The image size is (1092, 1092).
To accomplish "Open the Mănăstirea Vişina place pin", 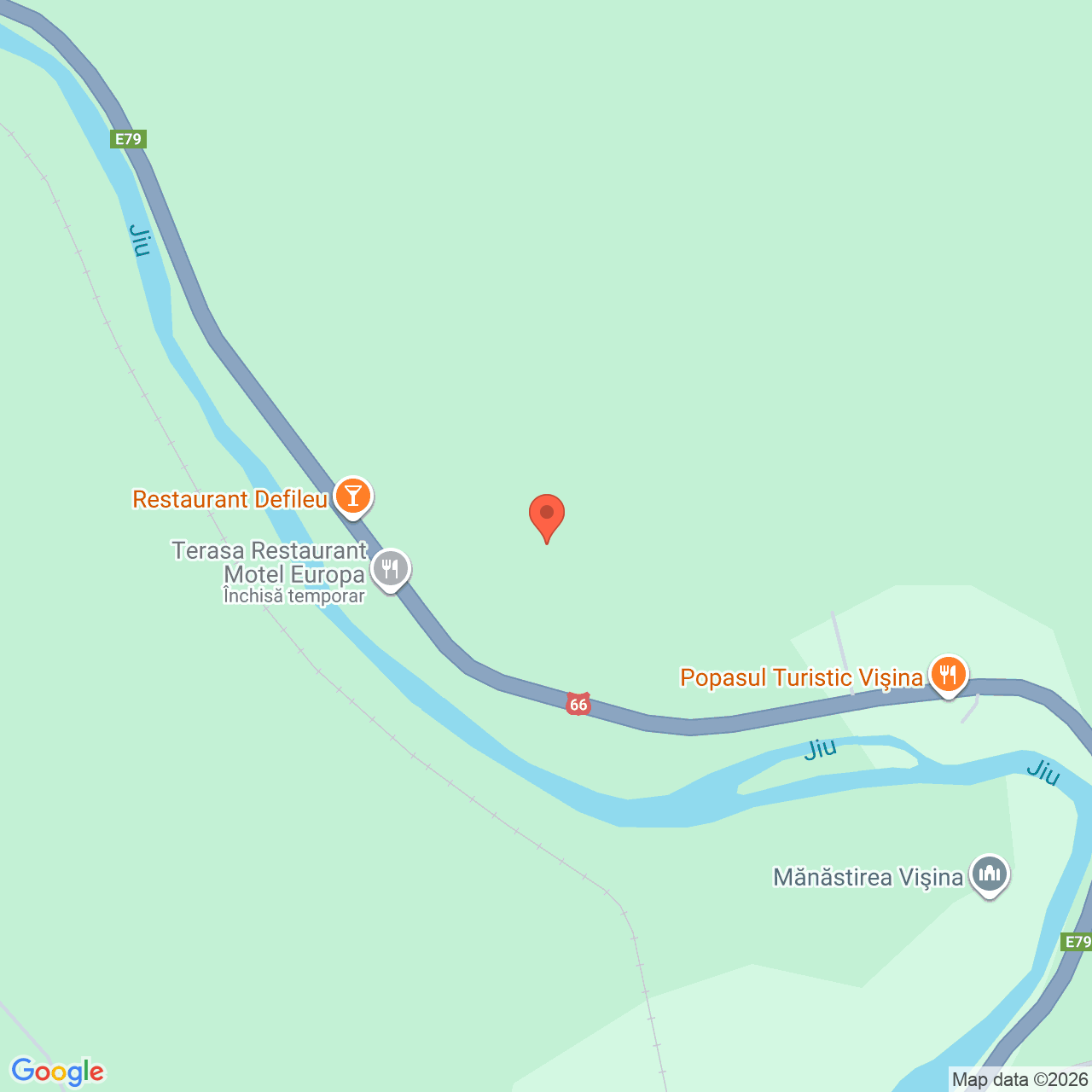I will tap(990, 874).
